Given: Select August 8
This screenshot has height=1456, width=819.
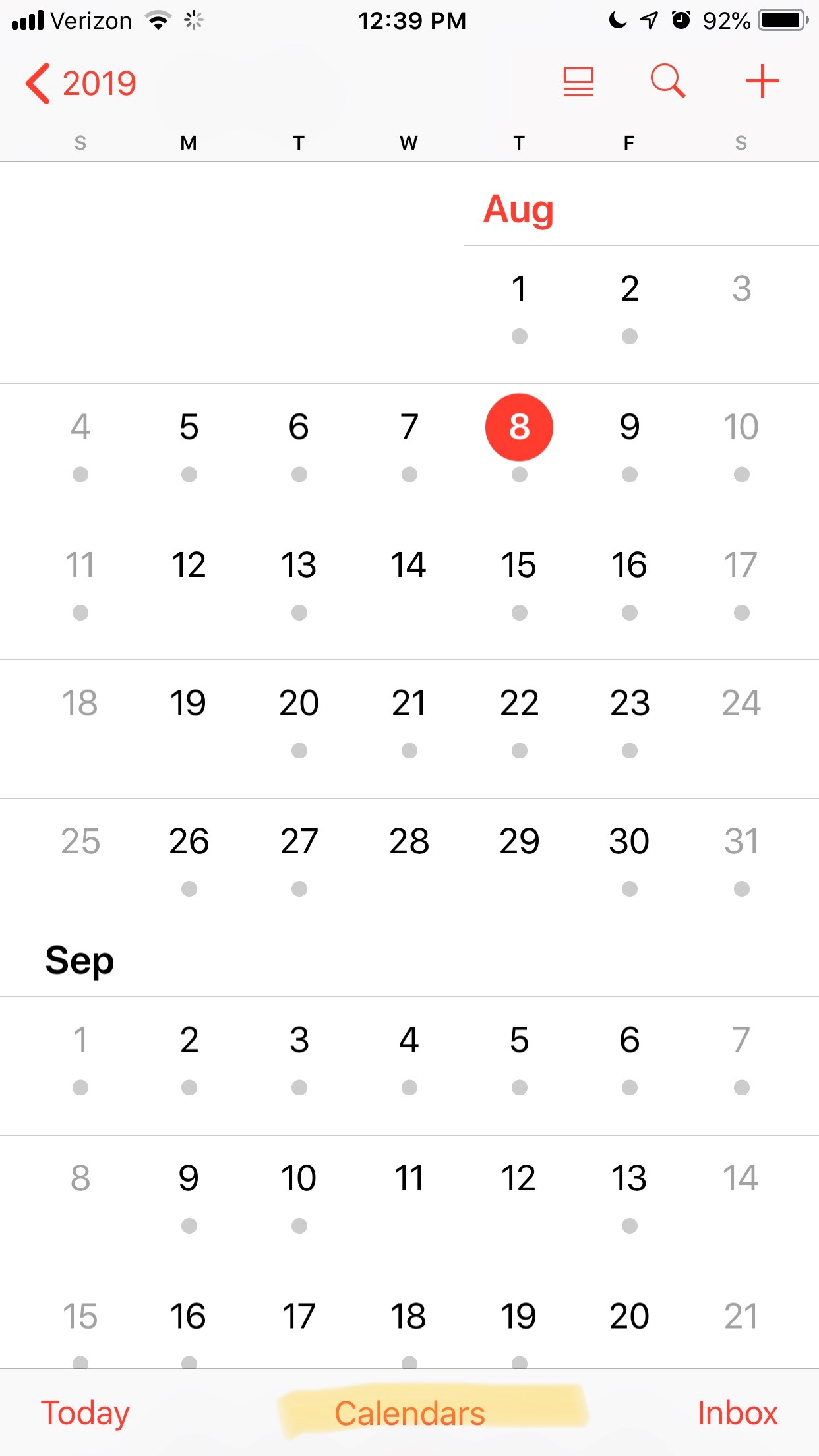Looking at the screenshot, I should point(519,427).
